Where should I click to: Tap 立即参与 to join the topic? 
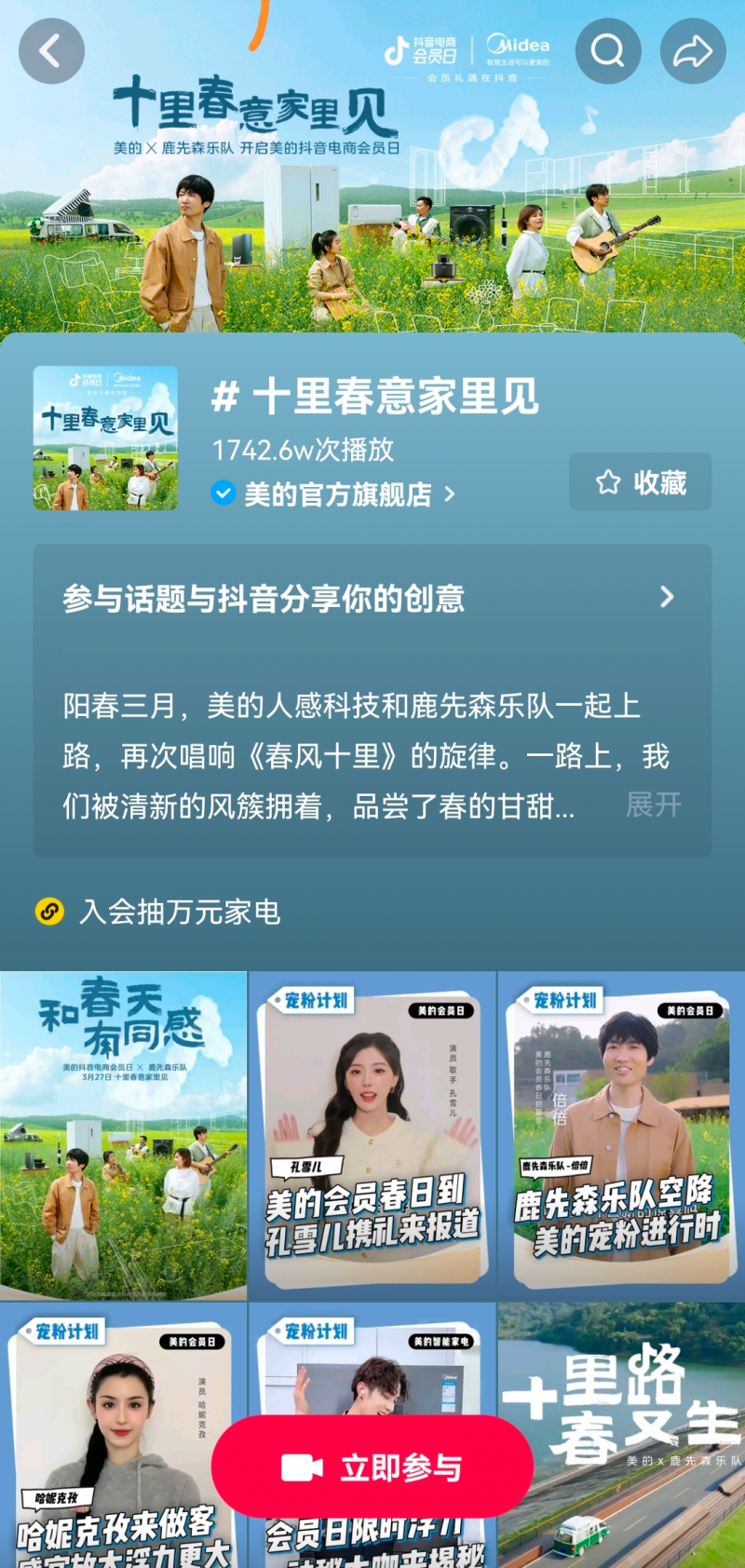pyautogui.click(x=372, y=1467)
